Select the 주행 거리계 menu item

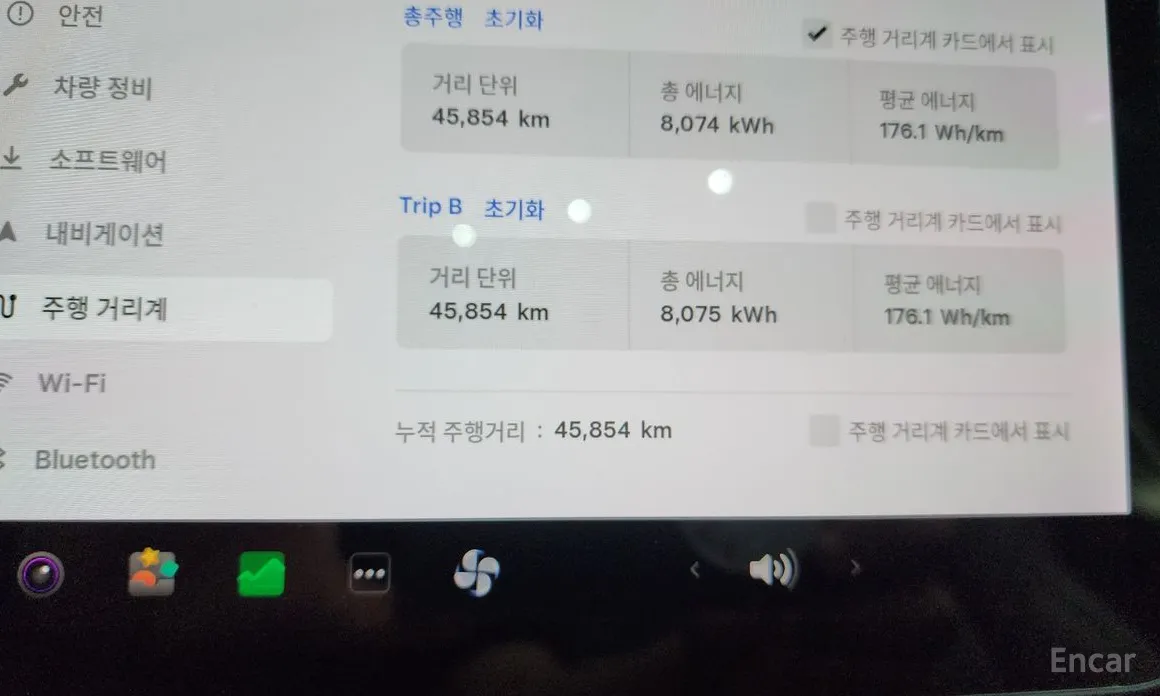coord(103,308)
